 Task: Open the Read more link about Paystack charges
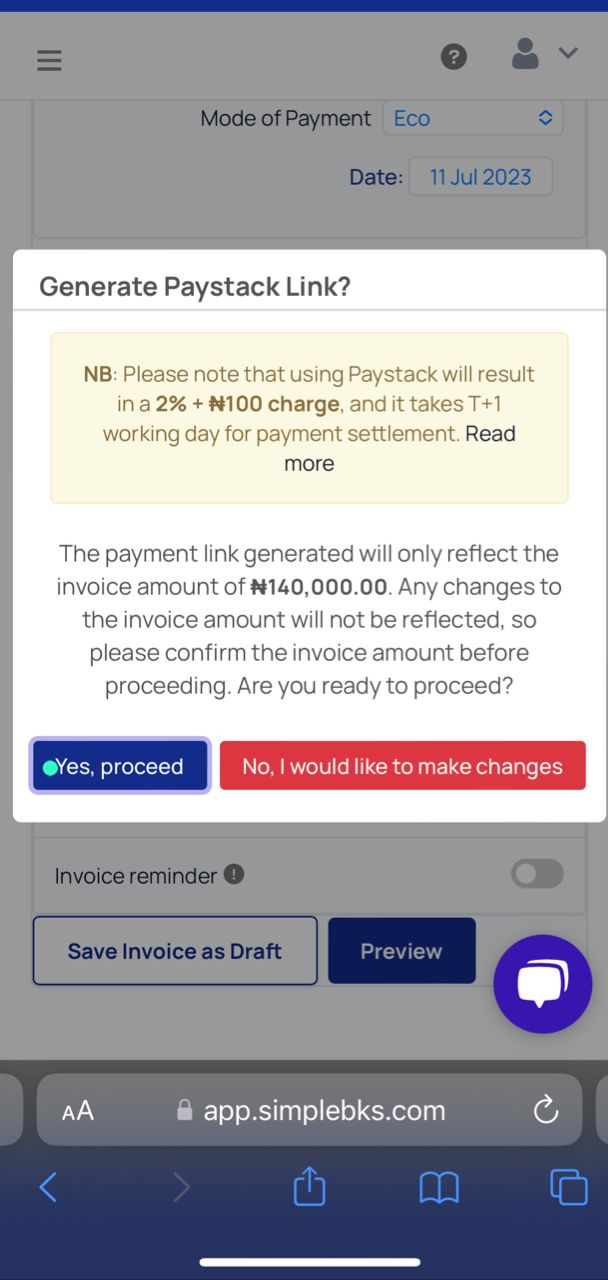pos(400,449)
